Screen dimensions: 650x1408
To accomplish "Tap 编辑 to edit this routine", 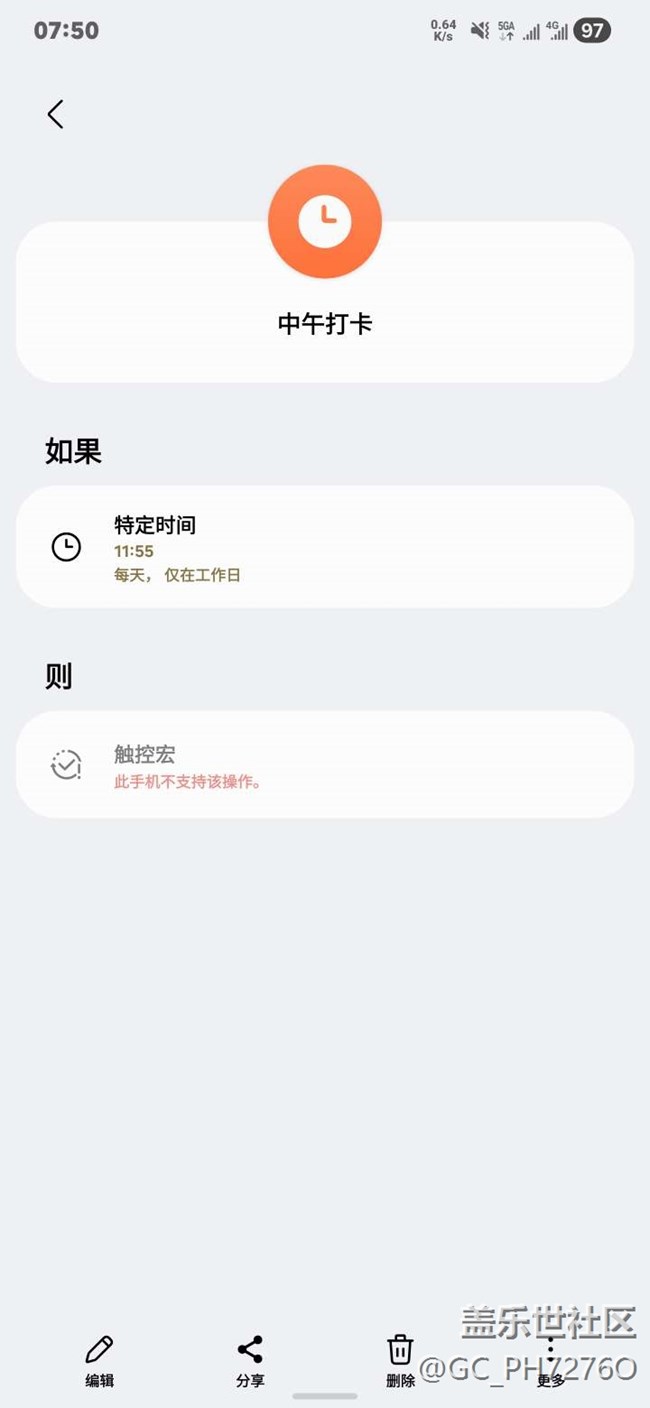I will click(x=99, y=1361).
